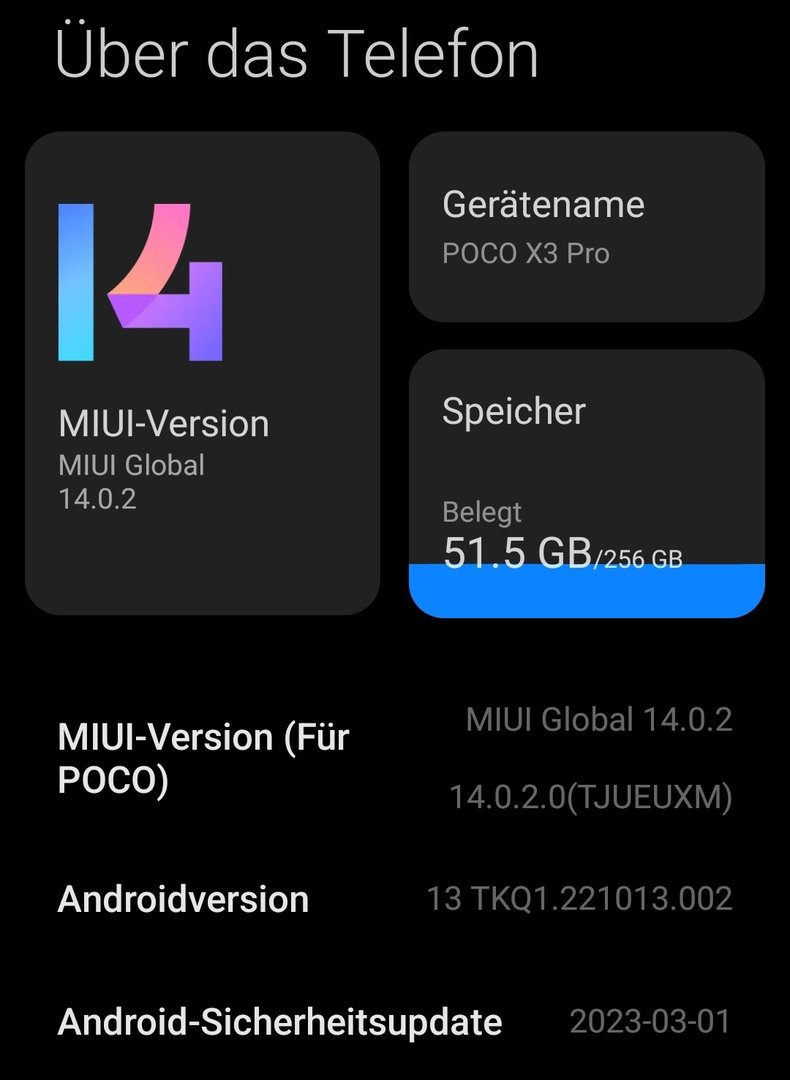The height and width of the screenshot is (1080, 790).
Task: Select the Androidversion row
Action: [x=395, y=898]
